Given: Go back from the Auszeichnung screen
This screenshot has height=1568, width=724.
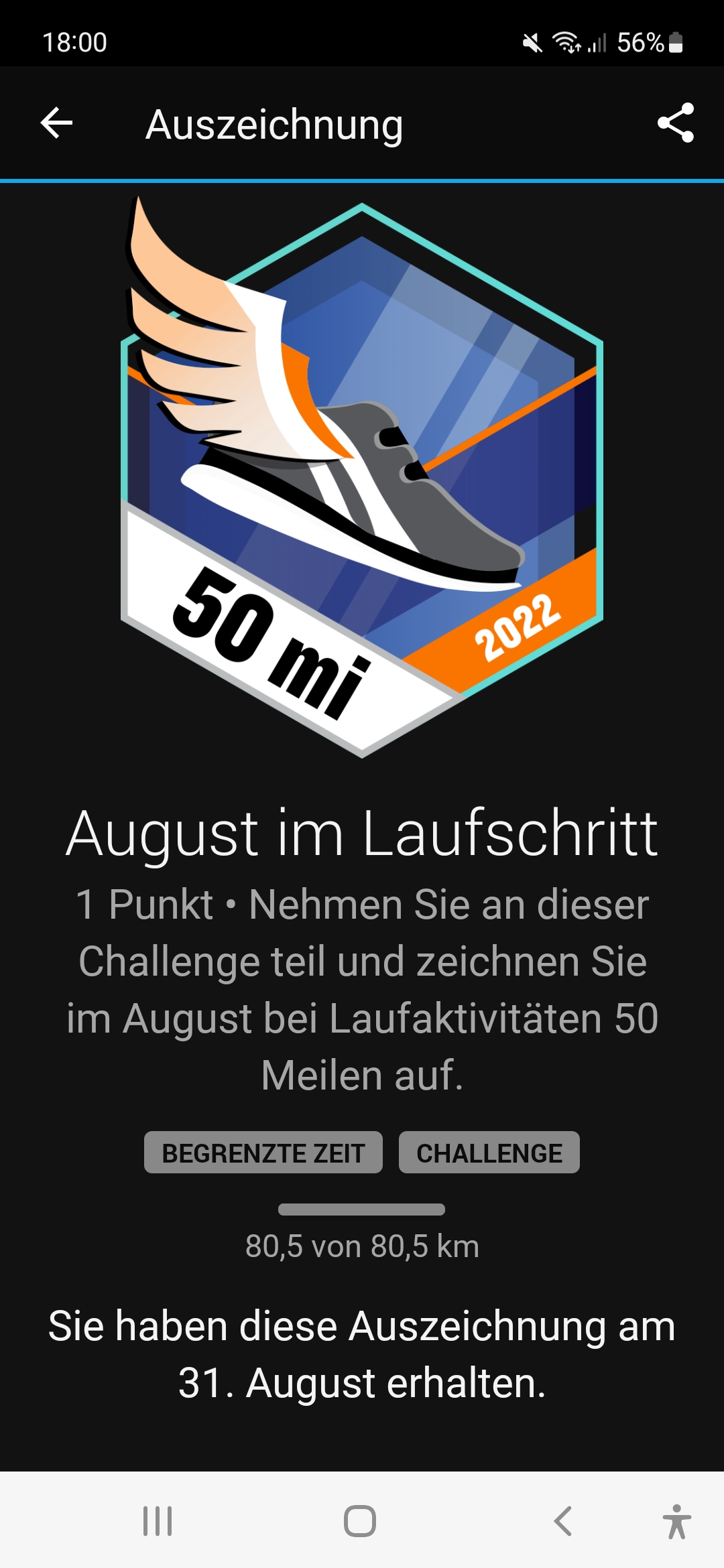Looking at the screenshot, I should (x=56, y=123).
